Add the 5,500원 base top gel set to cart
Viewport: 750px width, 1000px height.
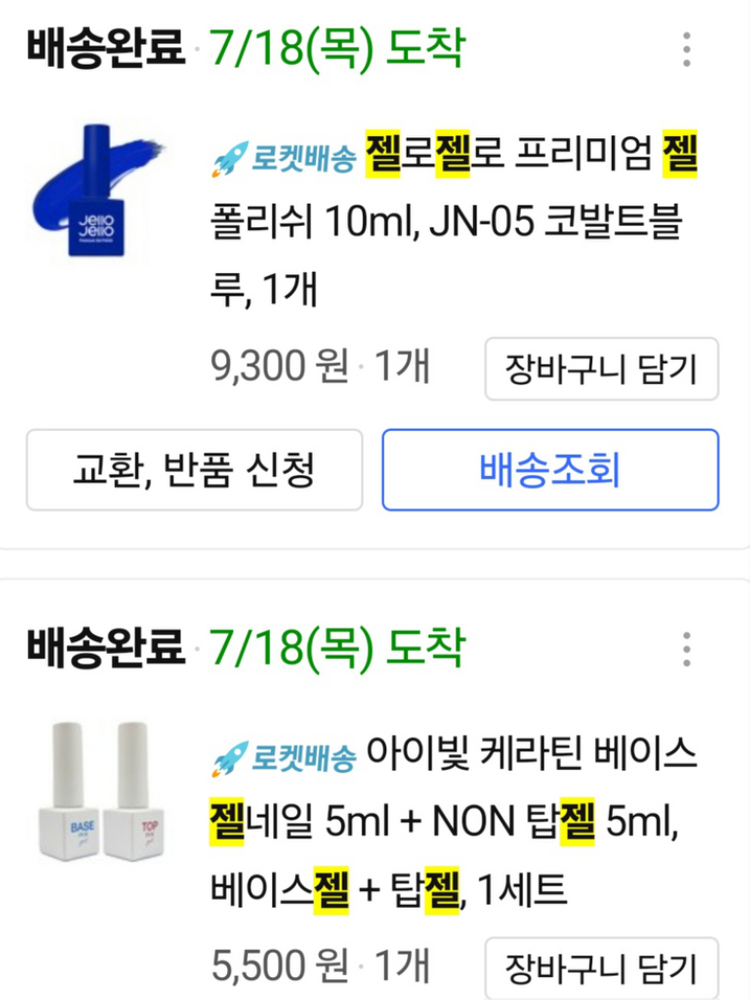tap(602, 968)
